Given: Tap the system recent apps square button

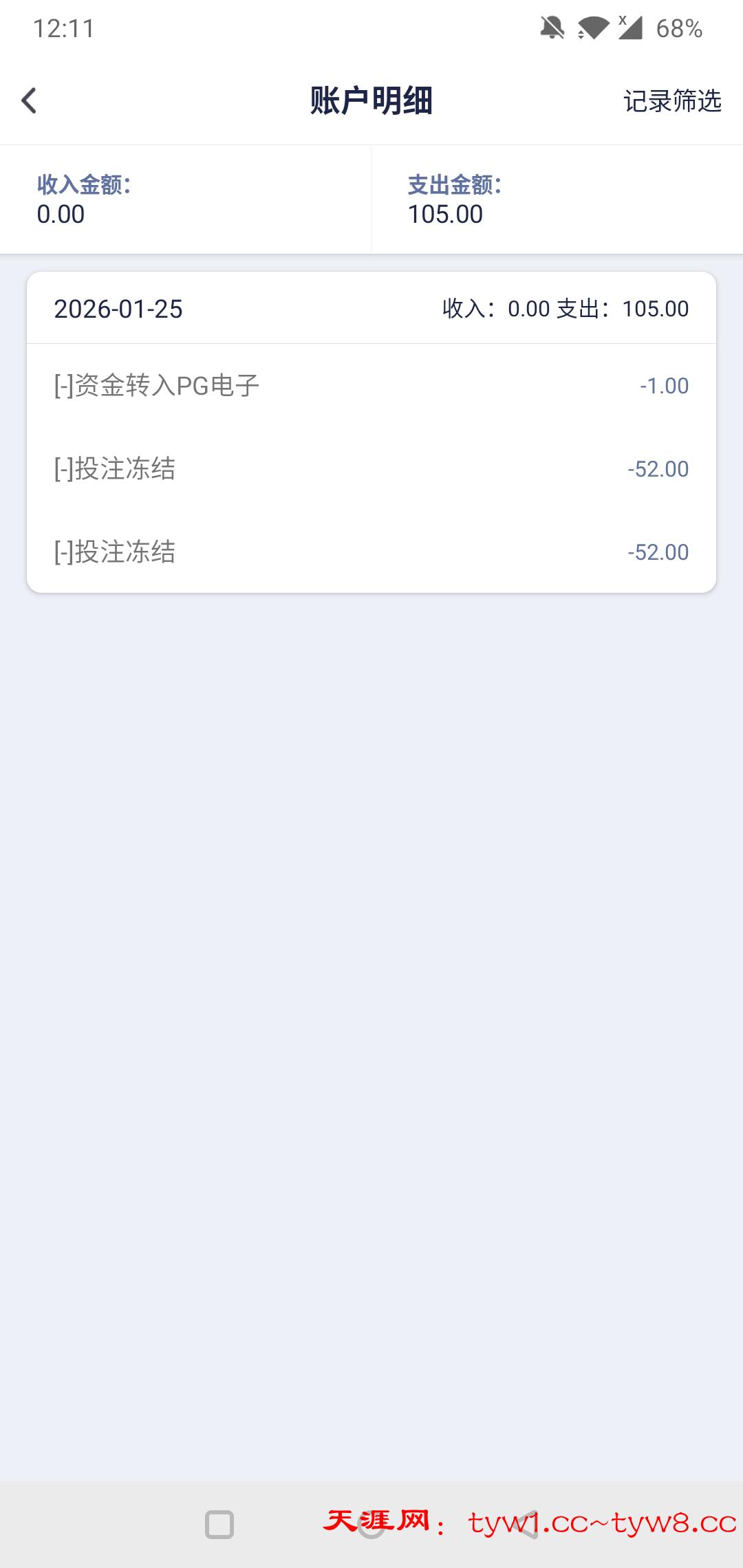Looking at the screenshot, I should click(219, 1524).
